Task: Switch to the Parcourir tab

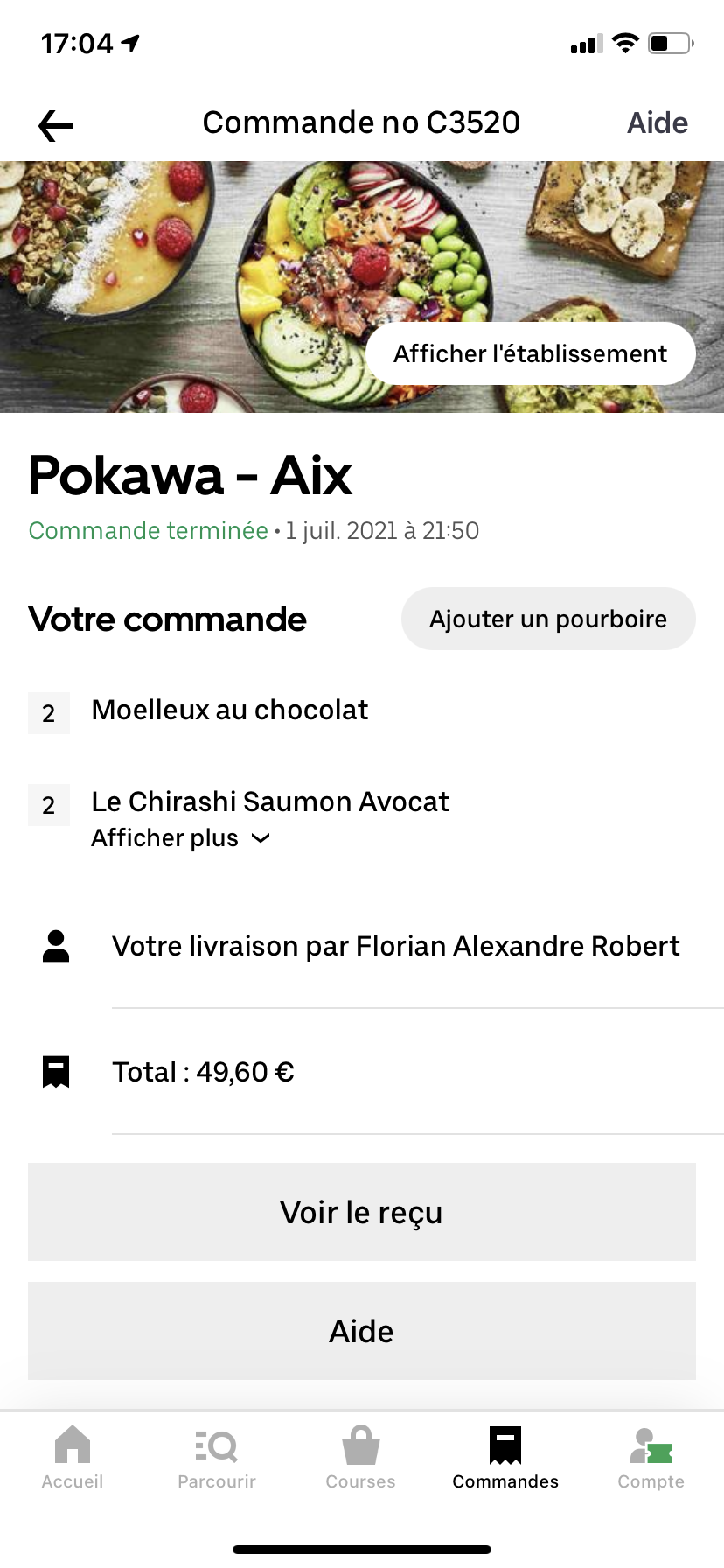Action: (217, 1457)
